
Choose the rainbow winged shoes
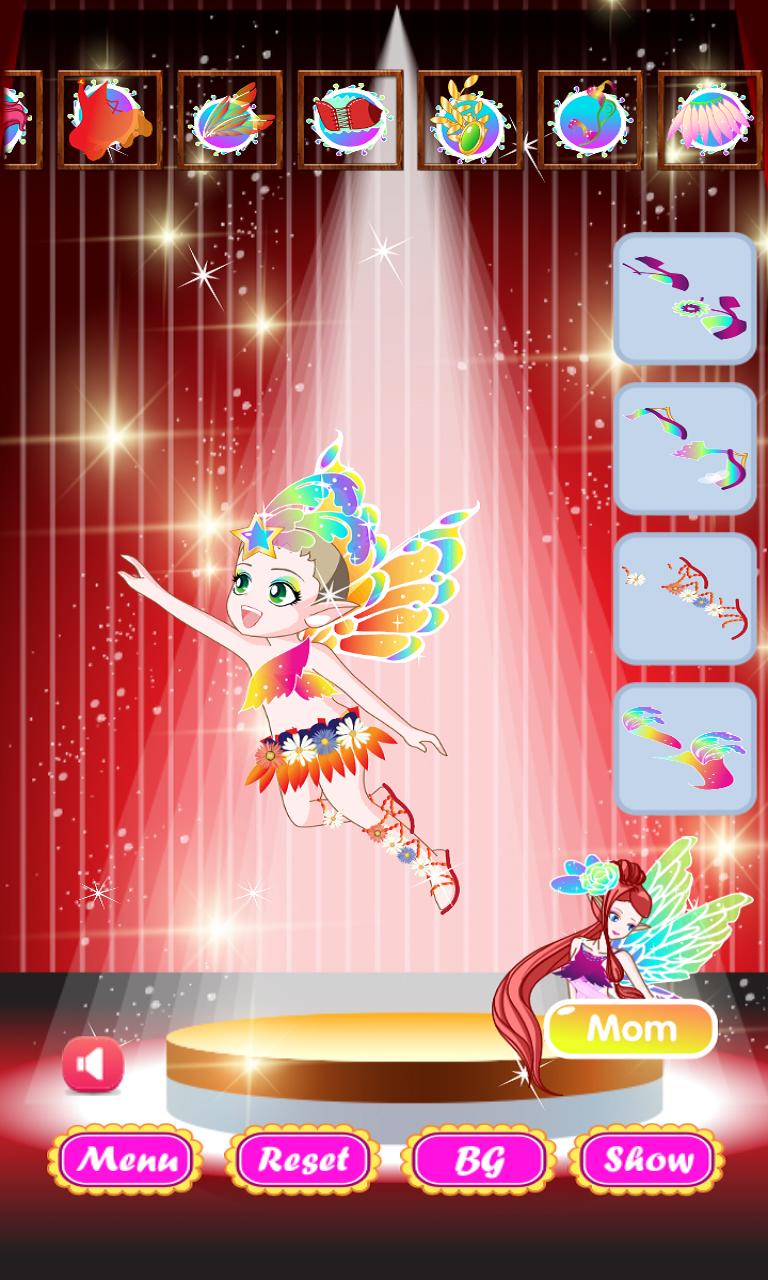(x=685, y=749)
